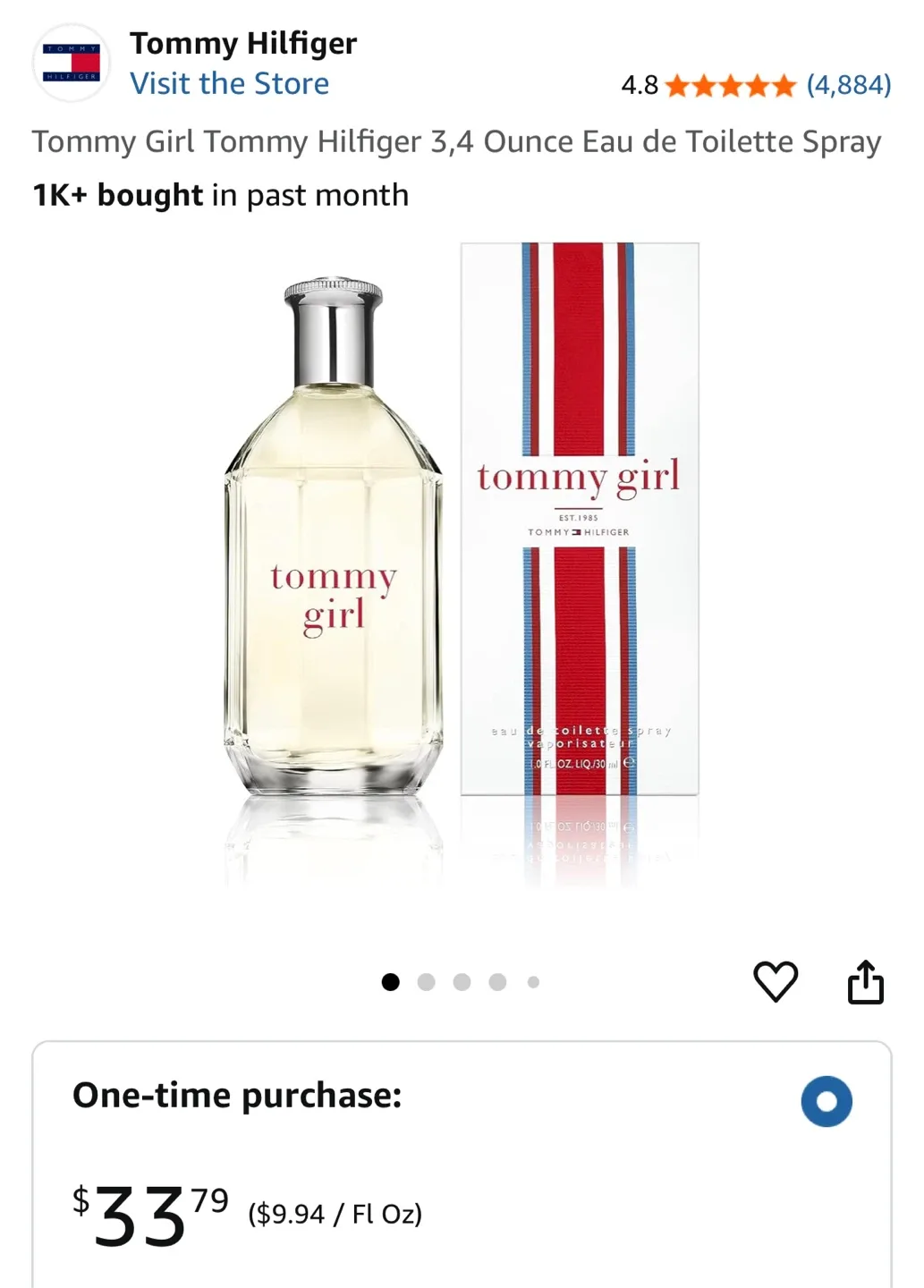Image resolution: width=924 pixels, height=1288 pixels.
Task: Add product to wishlist via heart icon
Action: [x=776, y=980]
